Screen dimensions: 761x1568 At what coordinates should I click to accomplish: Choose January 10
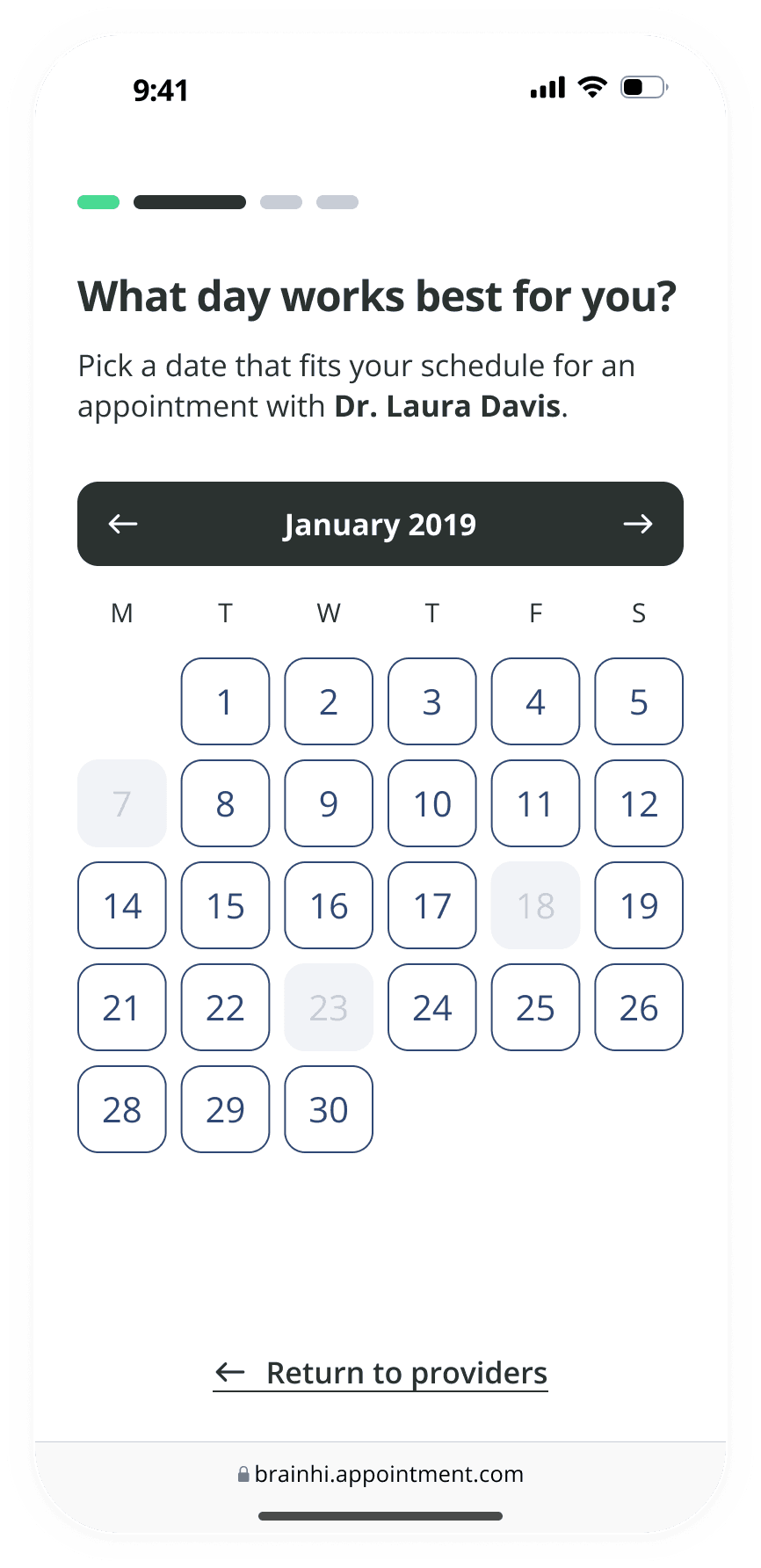[432, 803]
